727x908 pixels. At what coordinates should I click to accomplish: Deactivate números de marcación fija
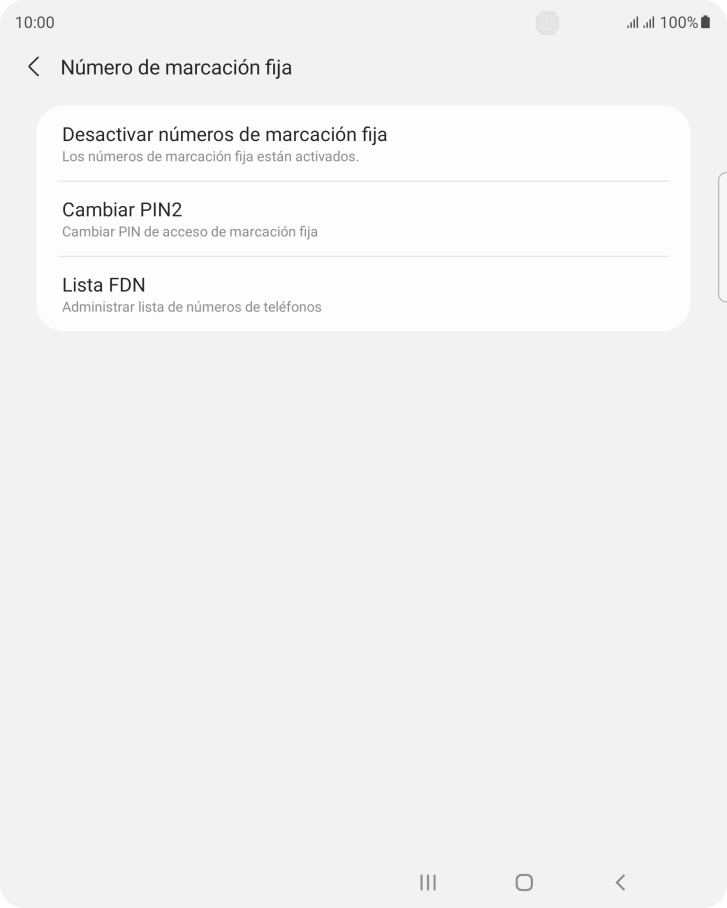pyautogui.click(x=223, y=133)
